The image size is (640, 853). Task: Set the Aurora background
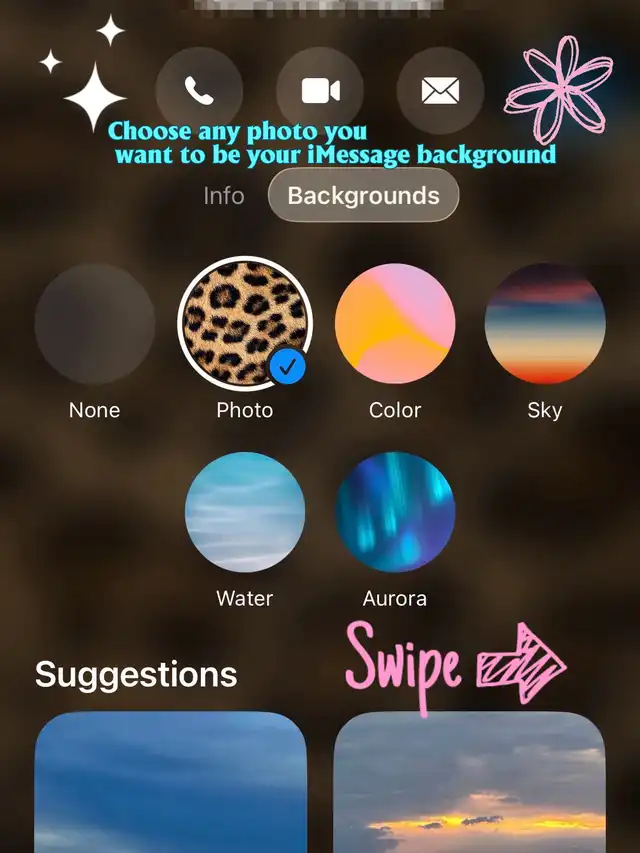(x=395, y=512)
